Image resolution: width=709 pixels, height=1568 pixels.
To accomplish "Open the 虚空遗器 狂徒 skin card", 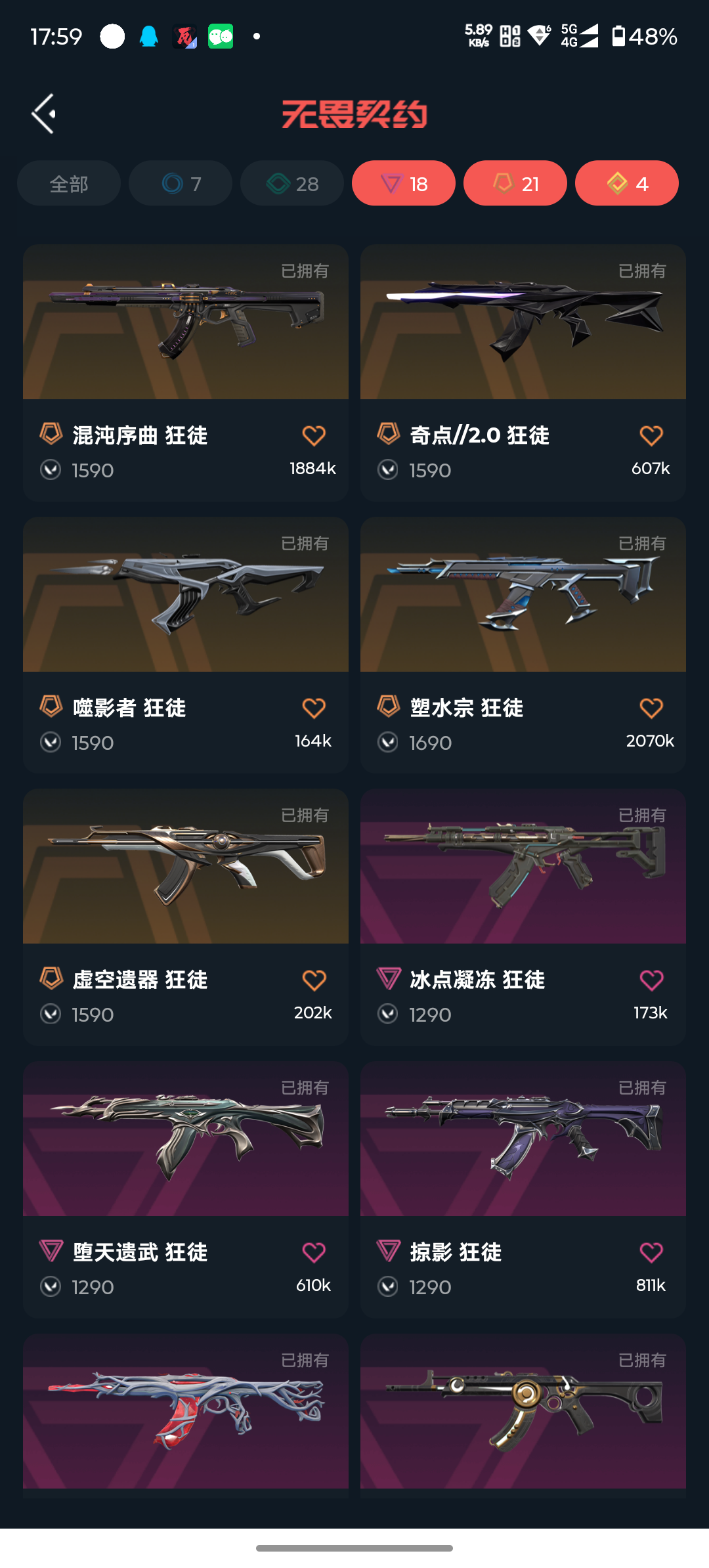I will [186, 917].
